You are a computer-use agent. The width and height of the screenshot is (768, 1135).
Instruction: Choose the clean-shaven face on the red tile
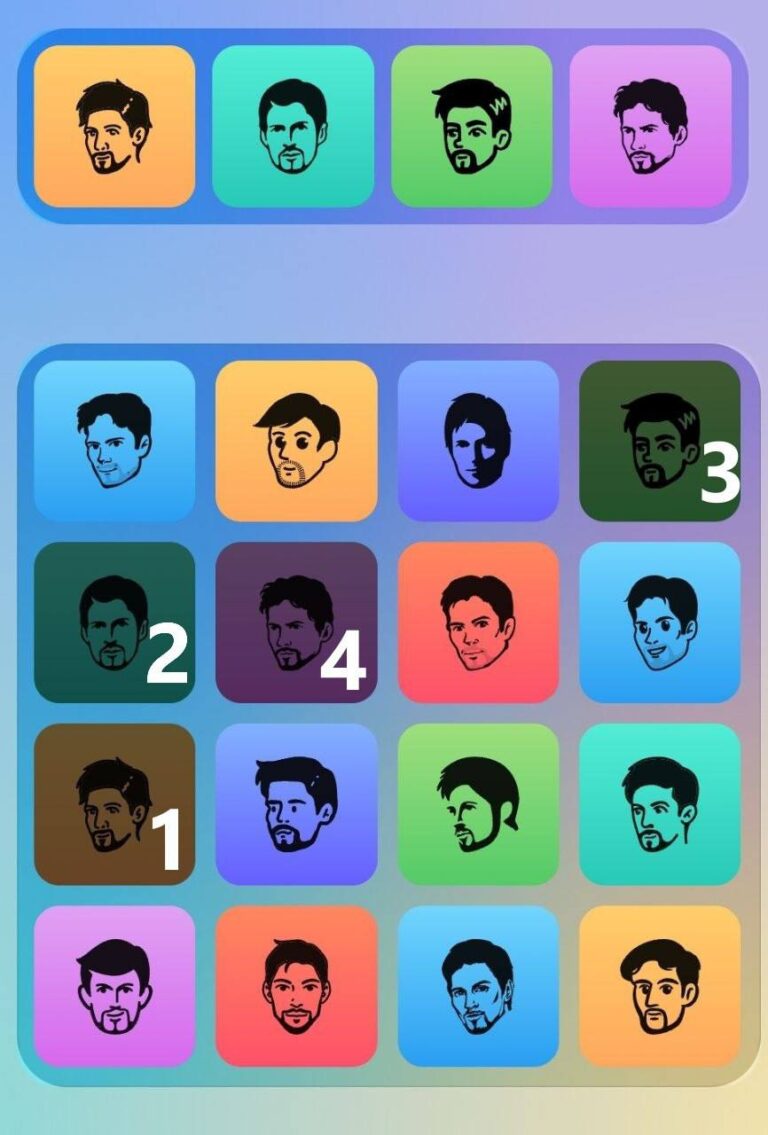tap(478, 622)
